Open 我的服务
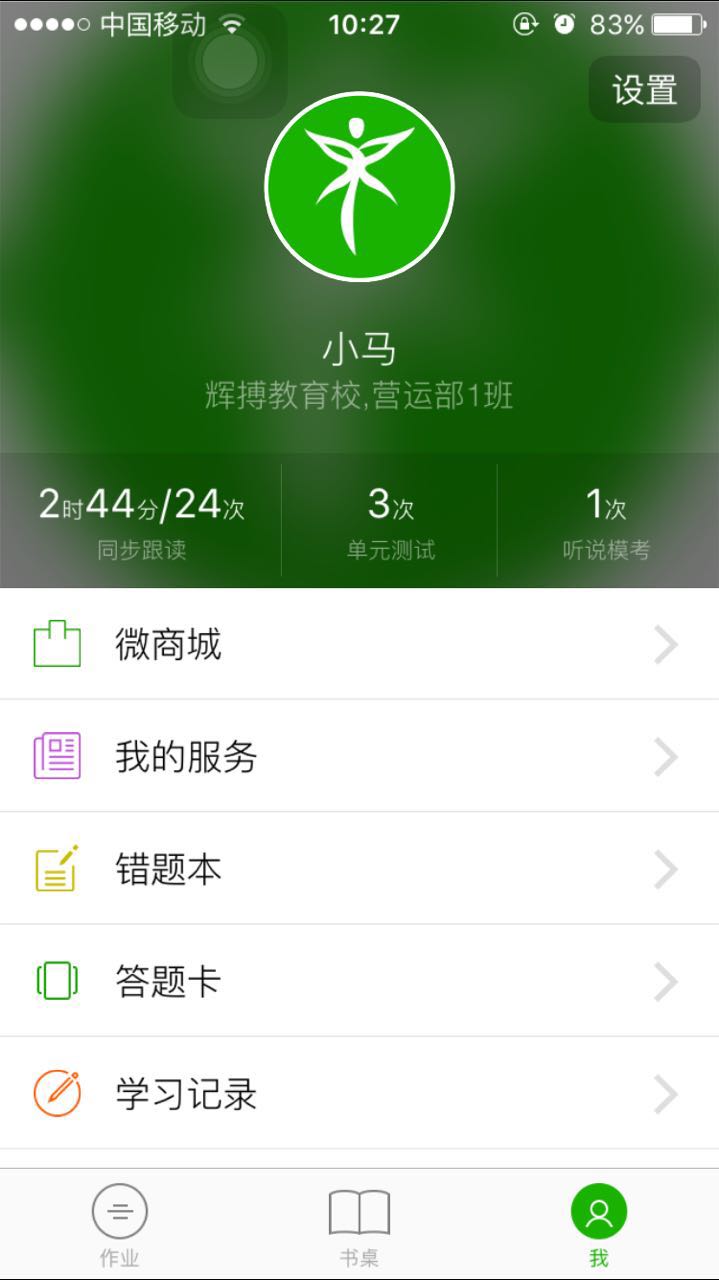Image resolution: width=719 pixels, height=1280 pixels. (x=359, y=757)
